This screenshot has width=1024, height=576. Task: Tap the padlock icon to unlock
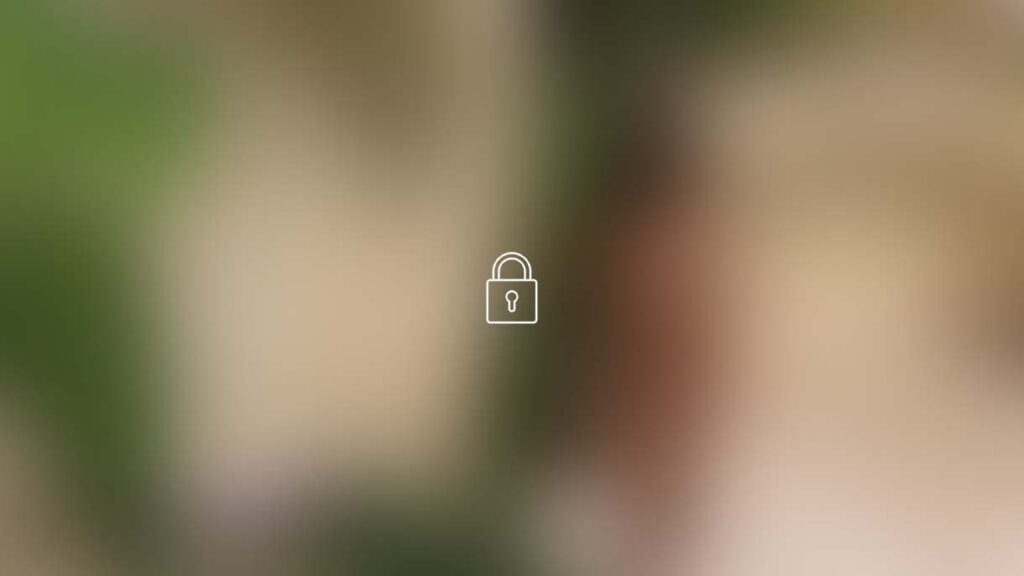point(511,289)
